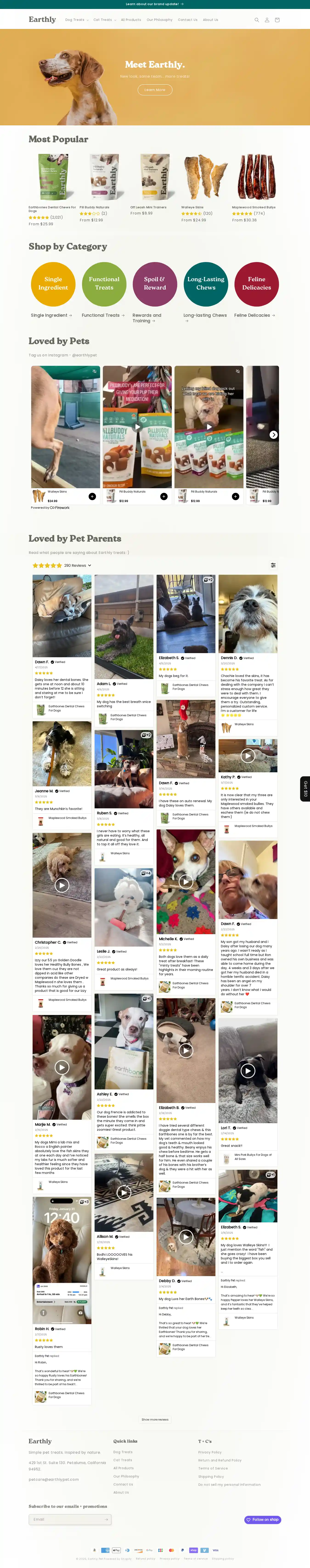The width and height of the screenshot is (310, 1568).
Task: Show the next Instagram video slide
Action: (273, 435)
